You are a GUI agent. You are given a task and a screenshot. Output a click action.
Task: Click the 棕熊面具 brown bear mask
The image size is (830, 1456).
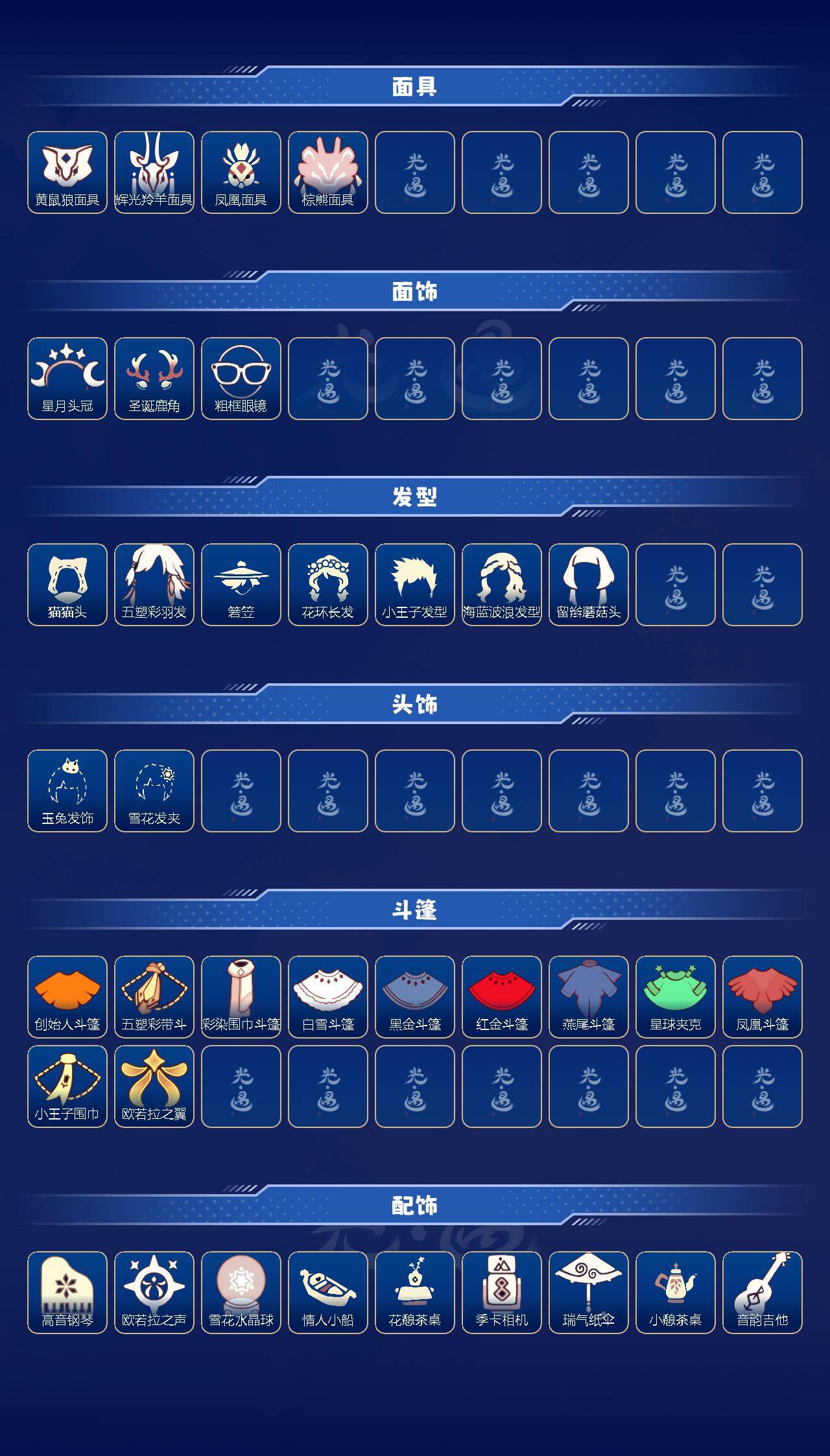coord(328,170)
